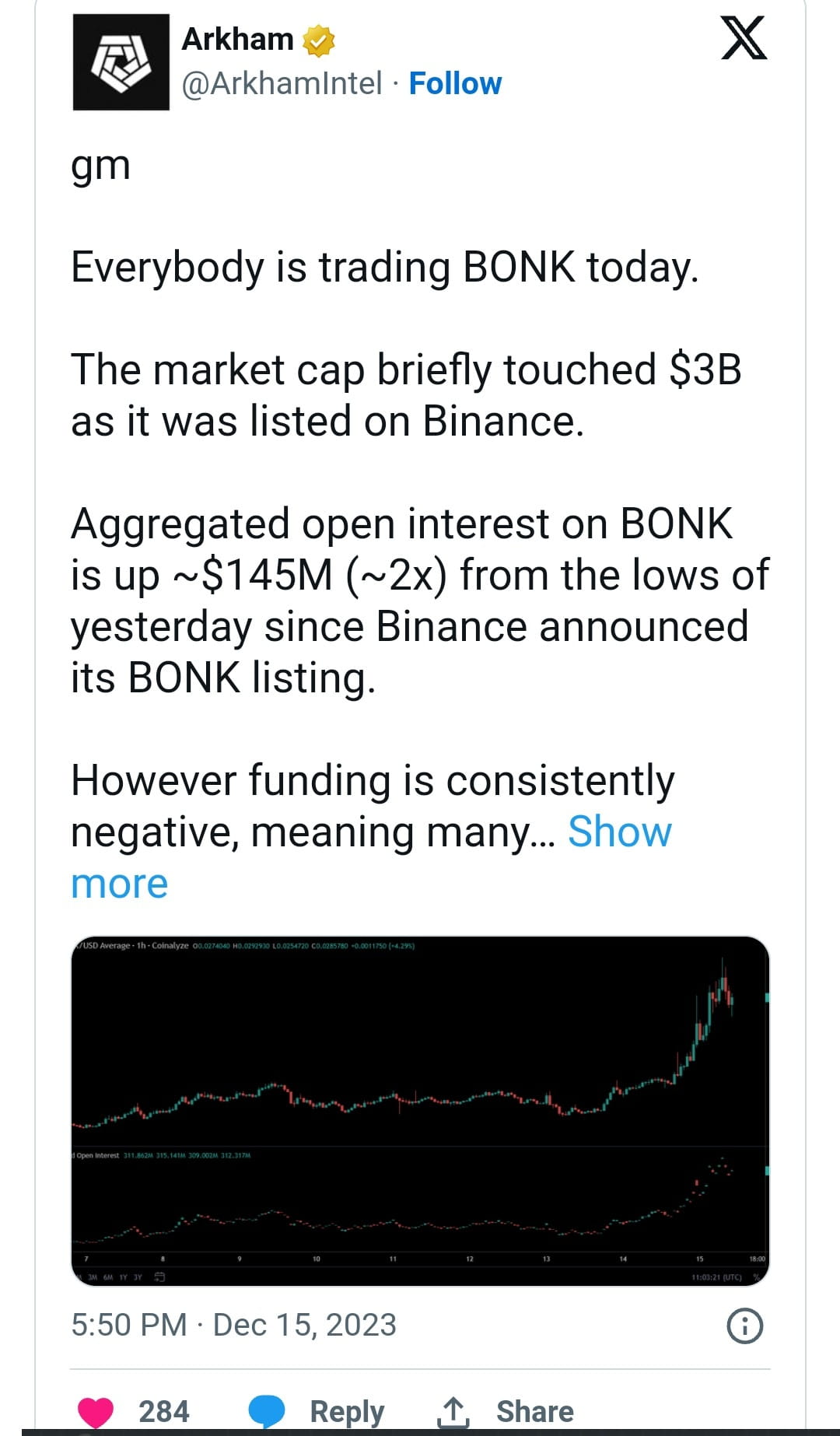Follow @ArkhamIntel via the Follow link
This screenshot has width=840, height=1436.
tap(455, 83)
